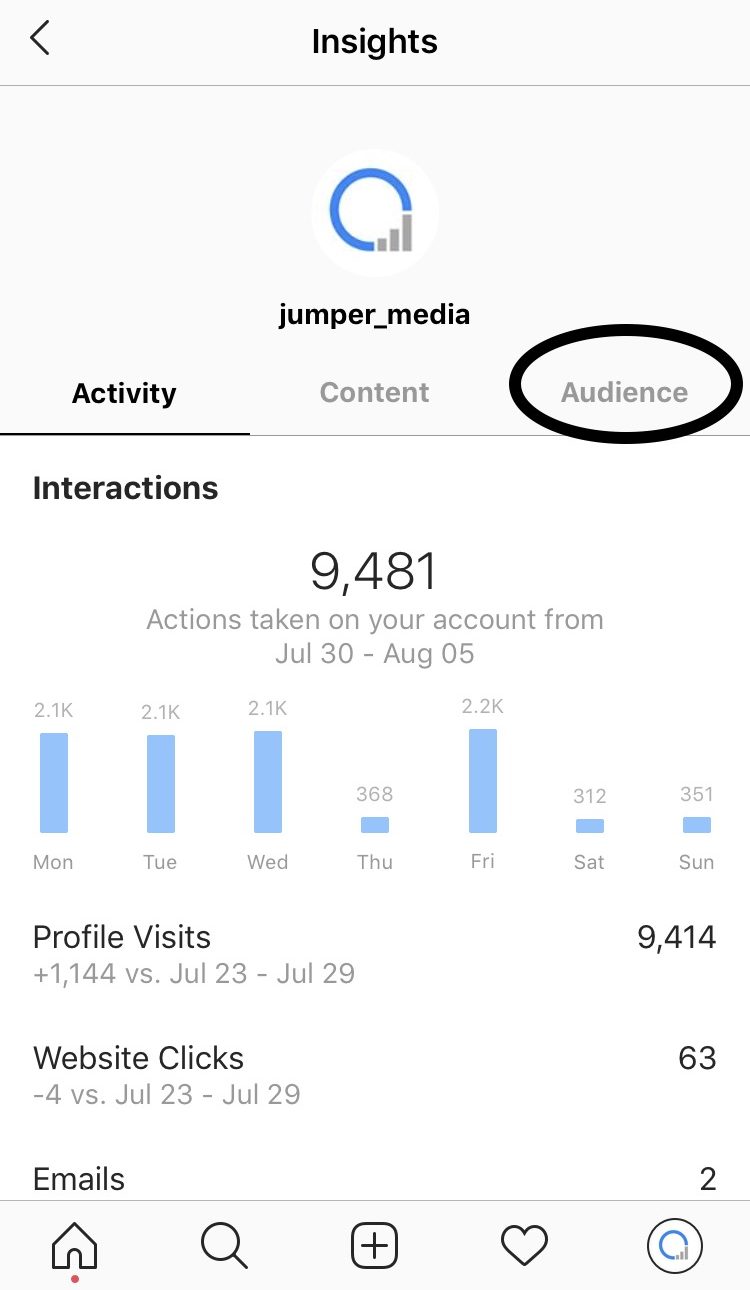Click the jumper_media profile picture

pos(374,212)
